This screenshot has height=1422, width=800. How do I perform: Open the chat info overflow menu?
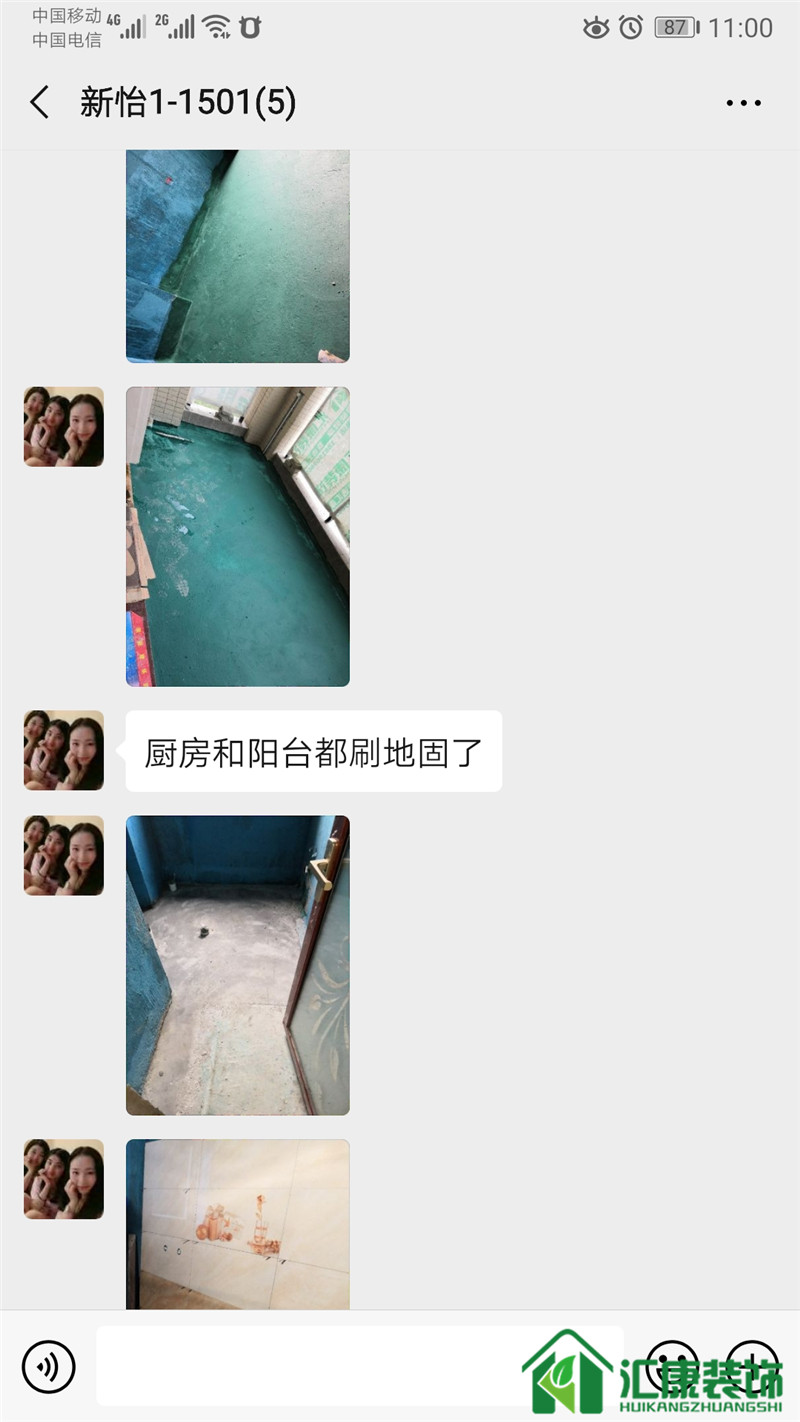(x=743, y=103)
